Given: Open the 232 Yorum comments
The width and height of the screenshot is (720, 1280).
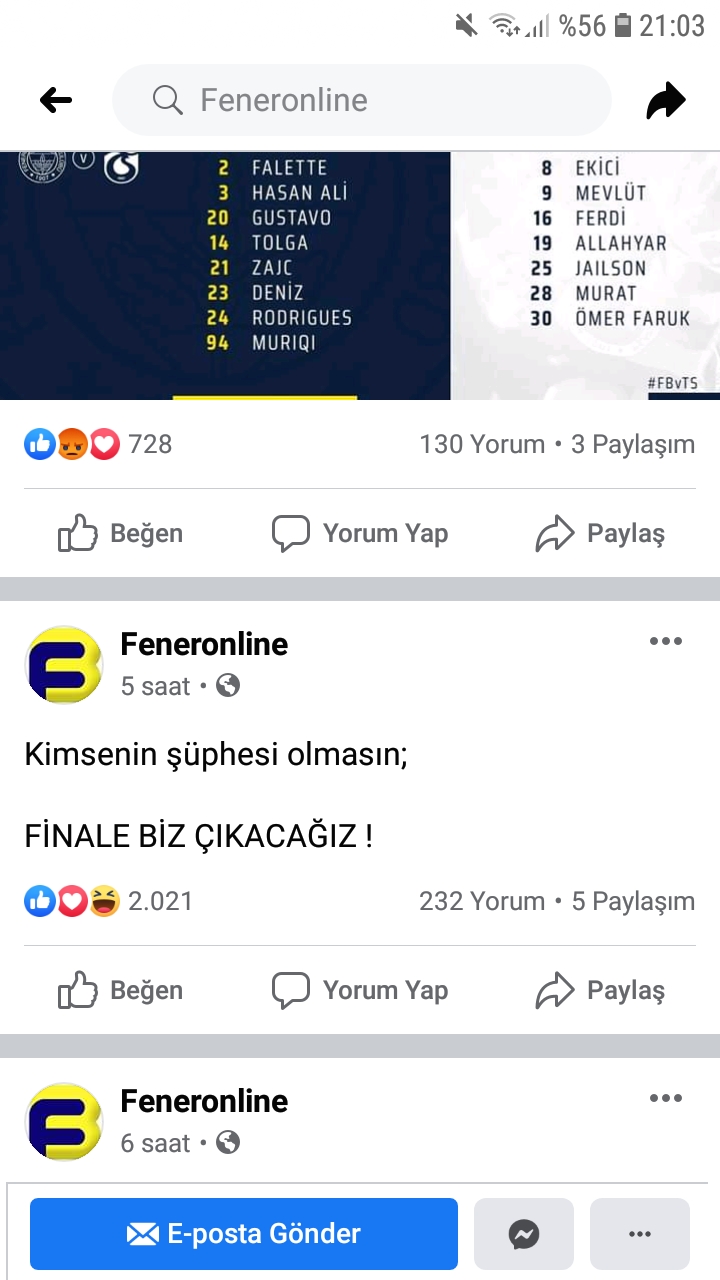Looking at the screenshot, I should 482,901.
